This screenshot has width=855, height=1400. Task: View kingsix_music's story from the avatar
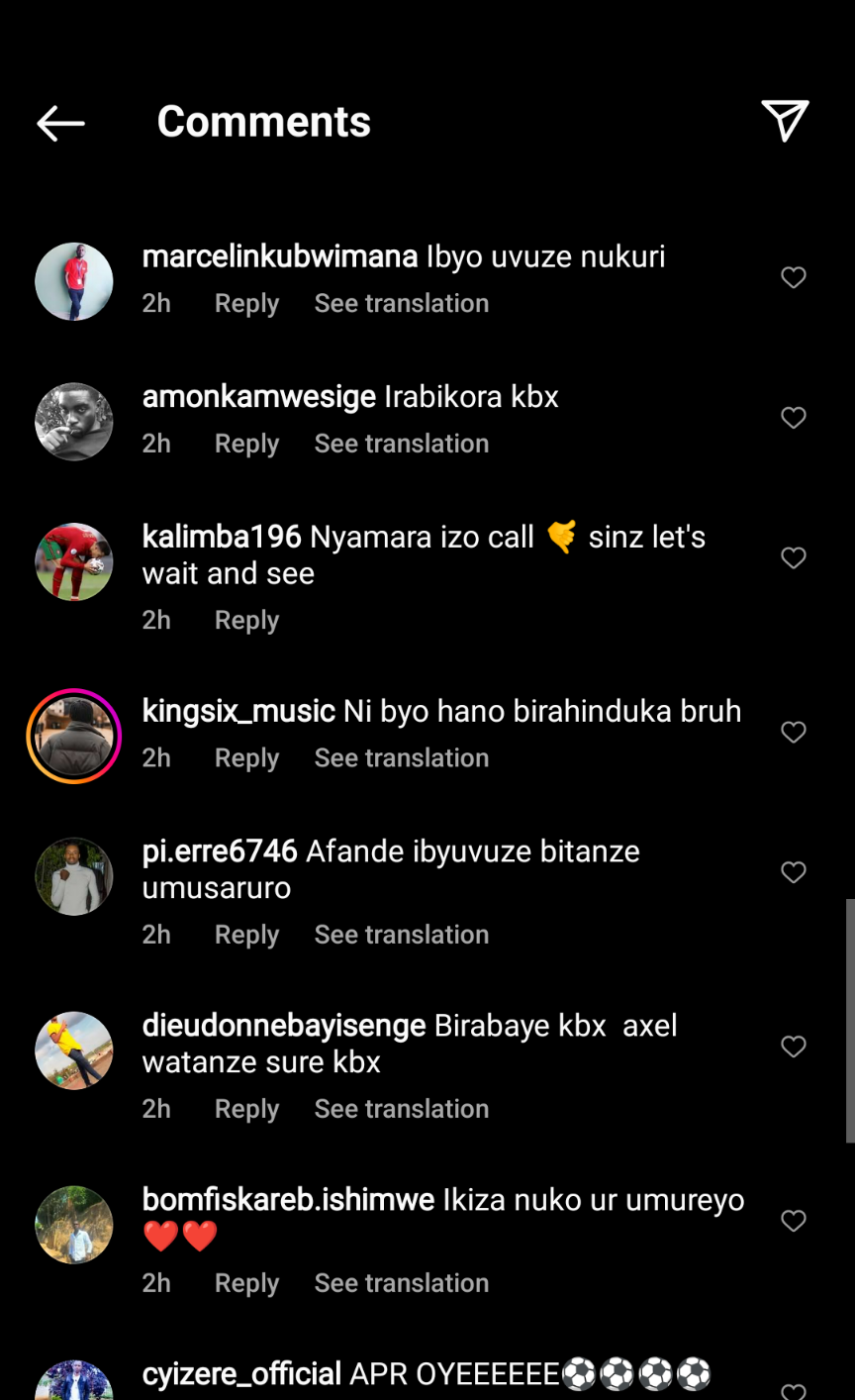pyautogui.click(x=74, y=737)
